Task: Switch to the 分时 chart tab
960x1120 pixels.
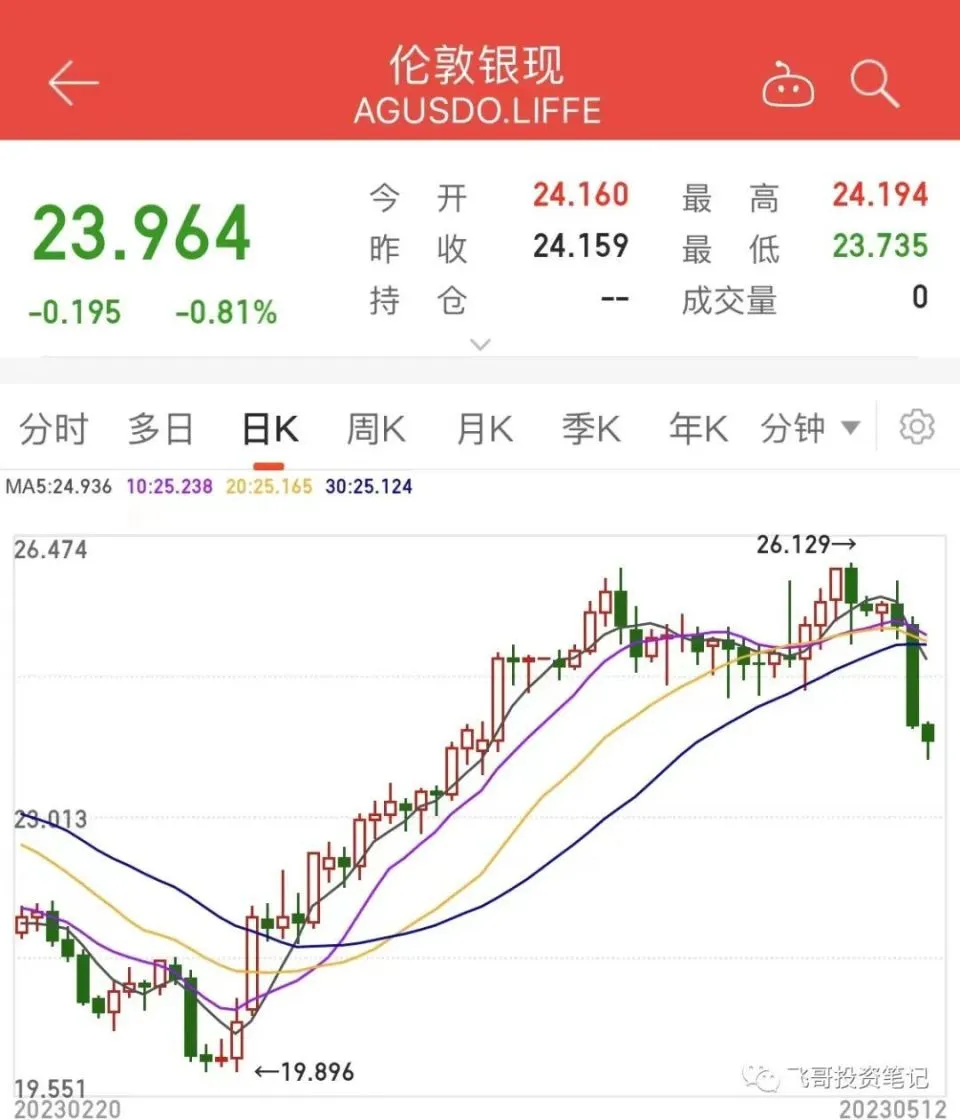Action: click(x=54, y=429)
